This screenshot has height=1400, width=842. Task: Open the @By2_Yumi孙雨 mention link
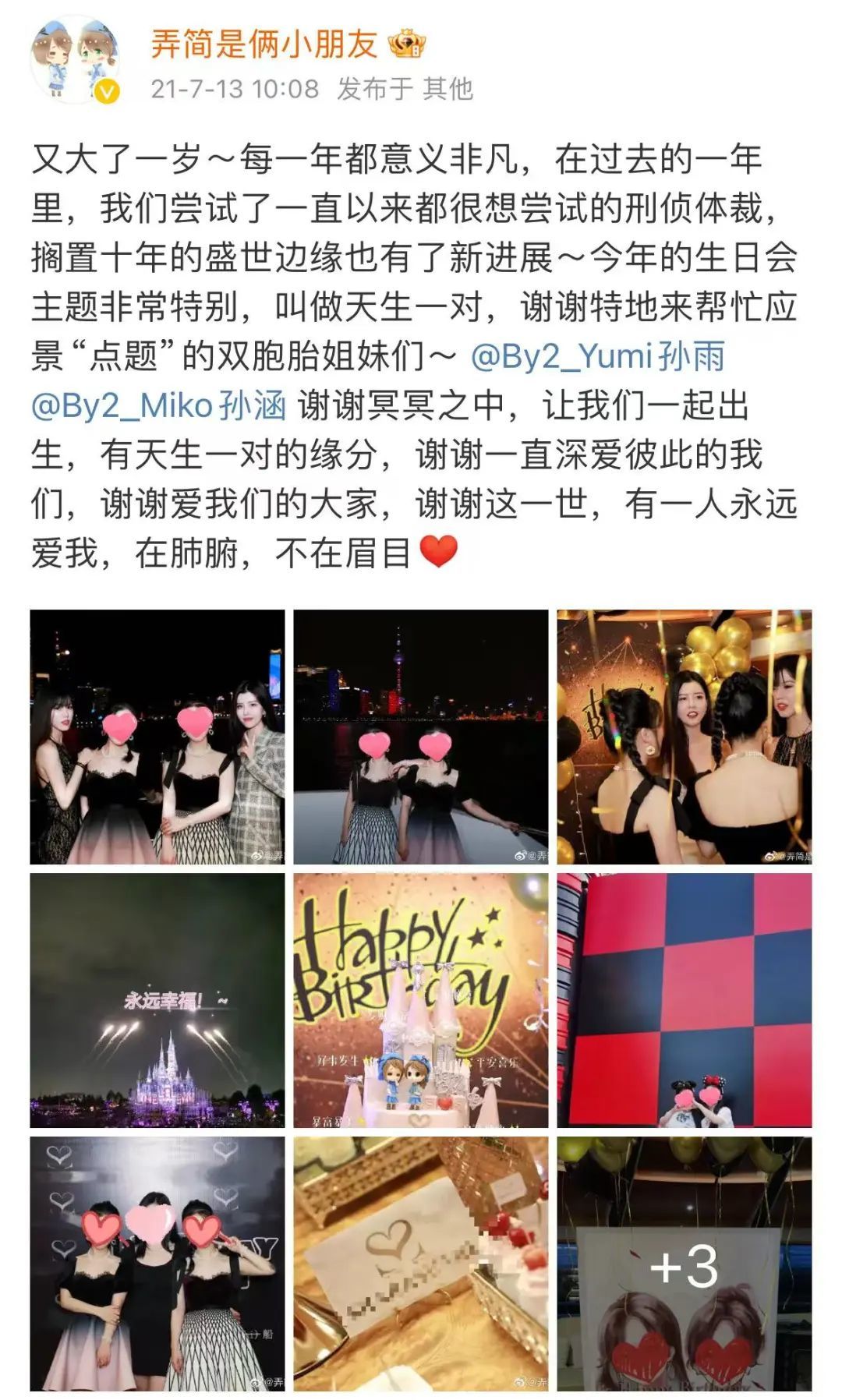[598, 356]
